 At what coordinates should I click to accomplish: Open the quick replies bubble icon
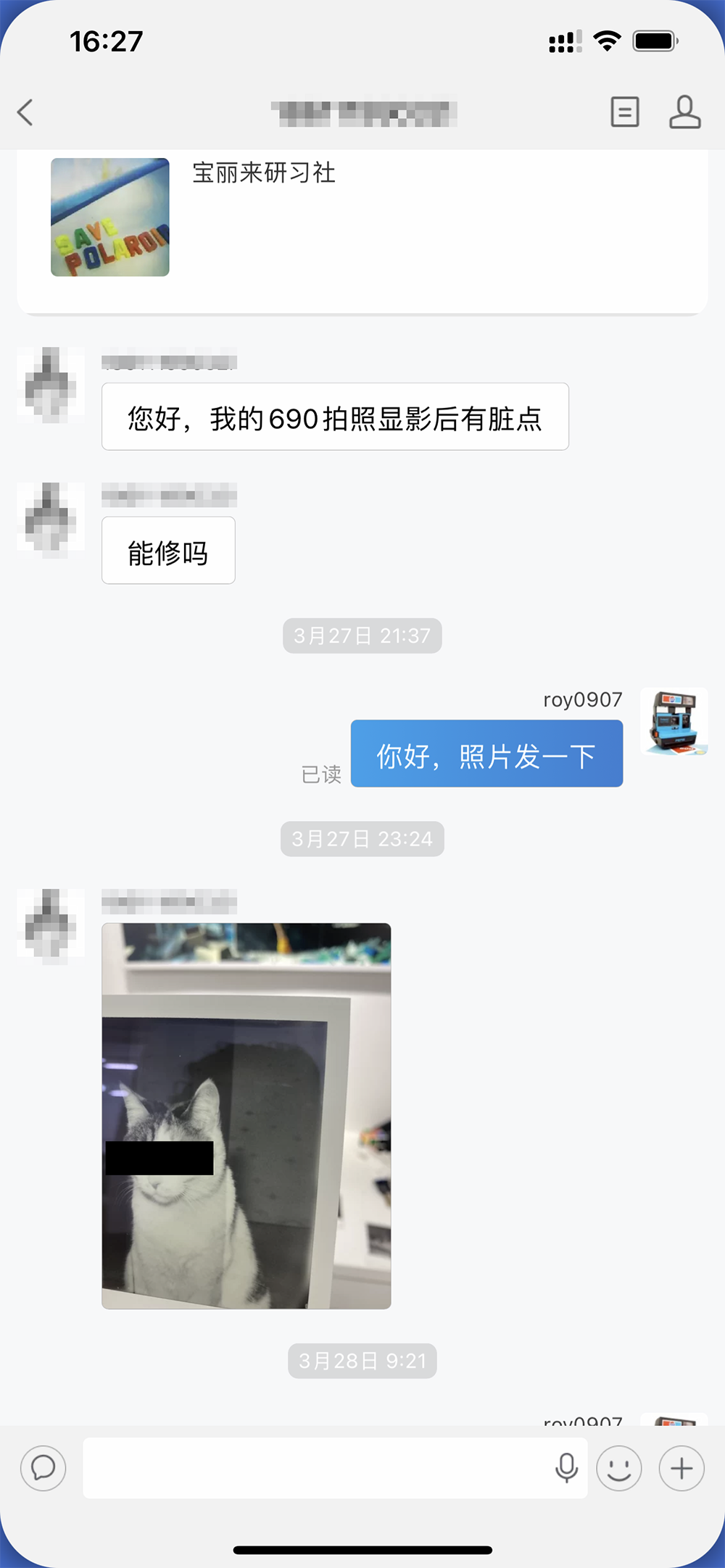[x=43, y=1468]
